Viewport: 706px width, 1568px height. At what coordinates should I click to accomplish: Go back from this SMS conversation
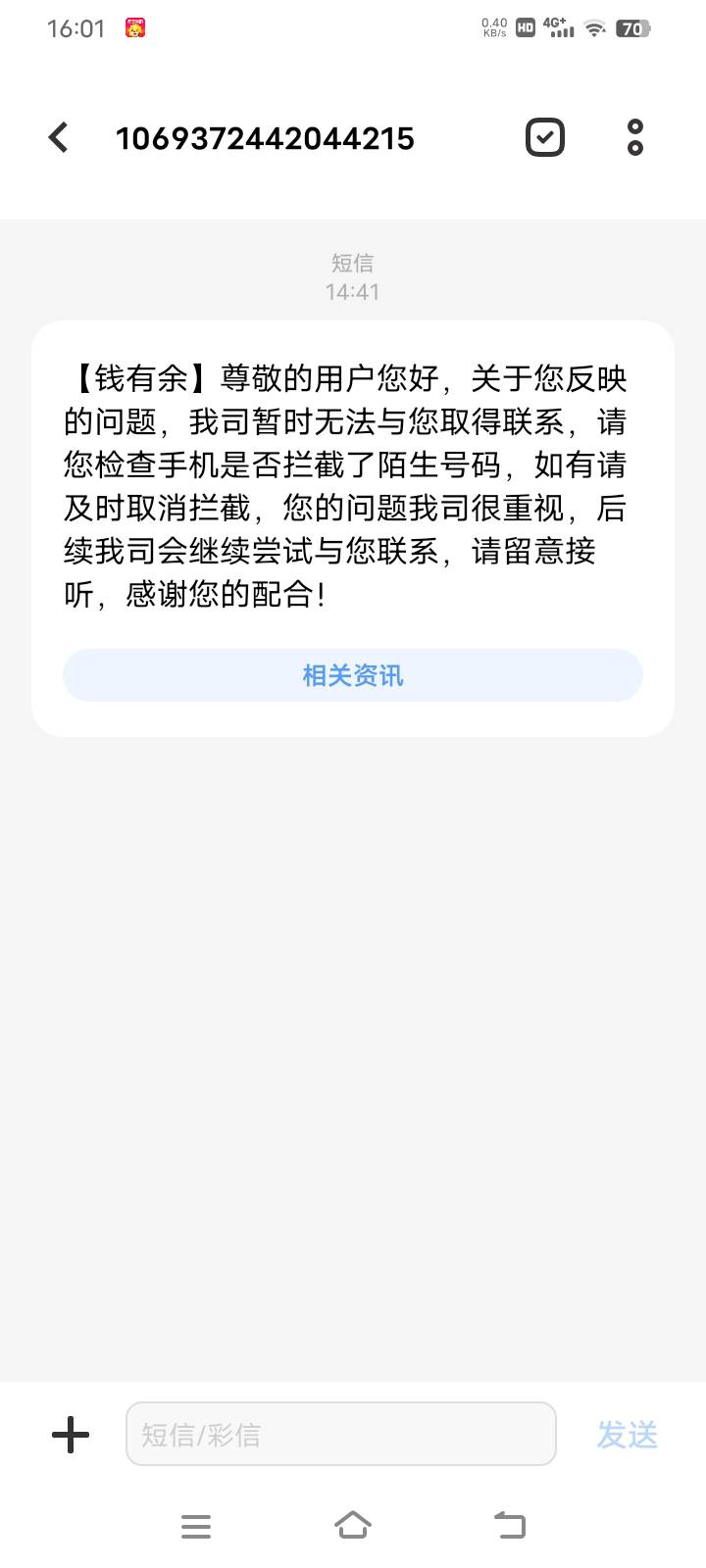(59, 137)
